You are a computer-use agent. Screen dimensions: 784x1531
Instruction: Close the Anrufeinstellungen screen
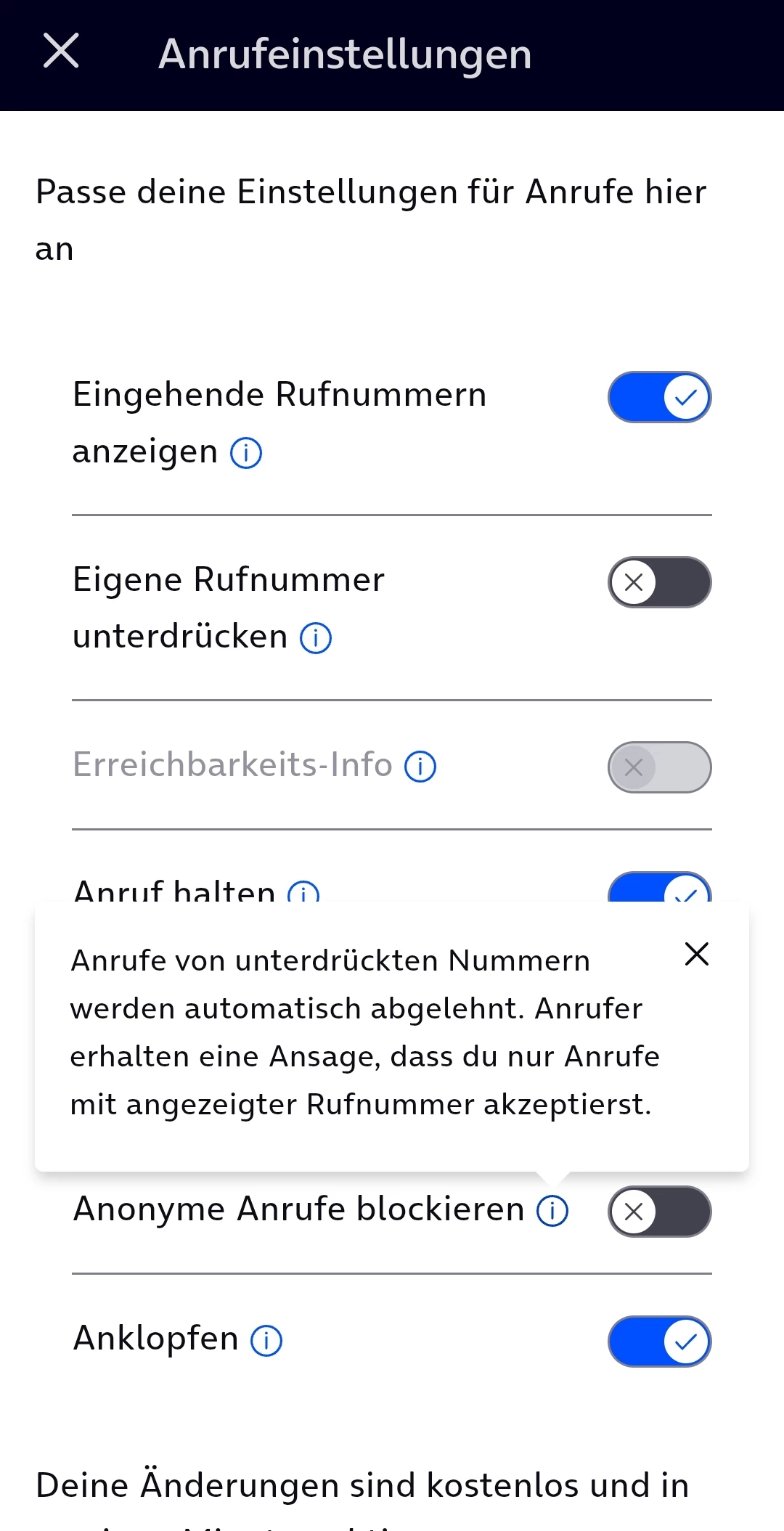click(x=61, y=52)
